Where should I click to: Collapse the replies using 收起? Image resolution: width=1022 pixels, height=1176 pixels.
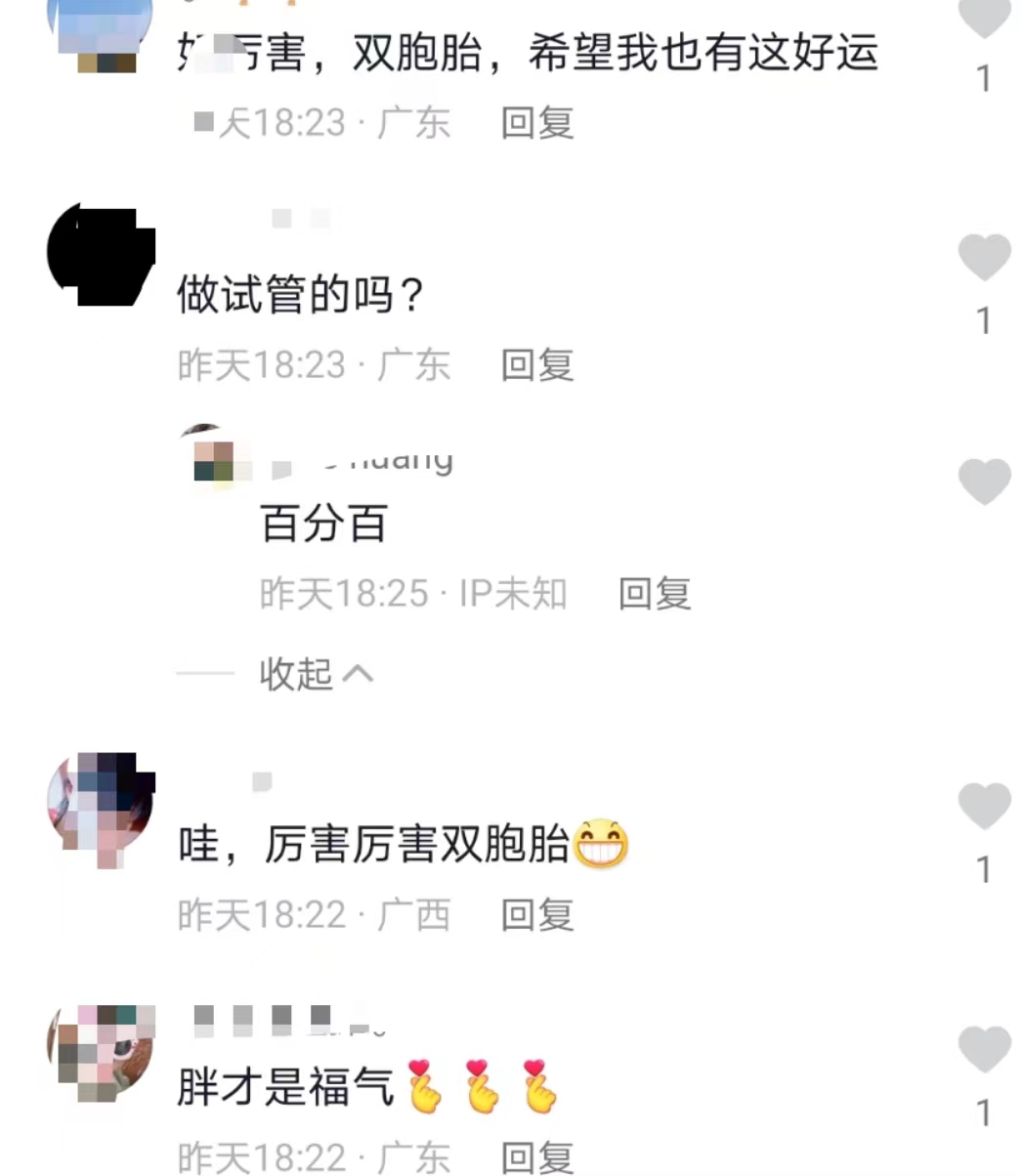click(296, 674)
